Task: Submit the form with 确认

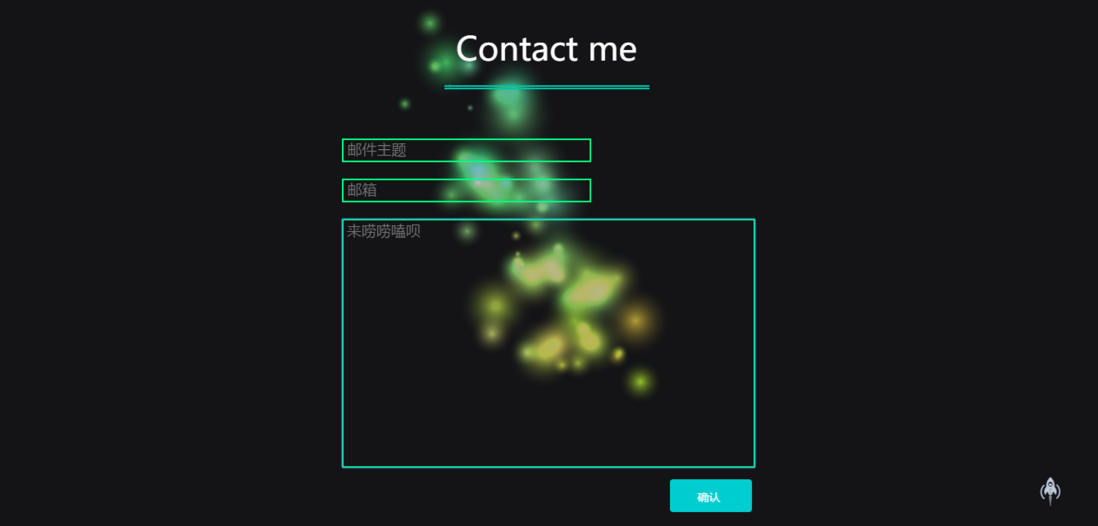Action: [x=710, y=496]
